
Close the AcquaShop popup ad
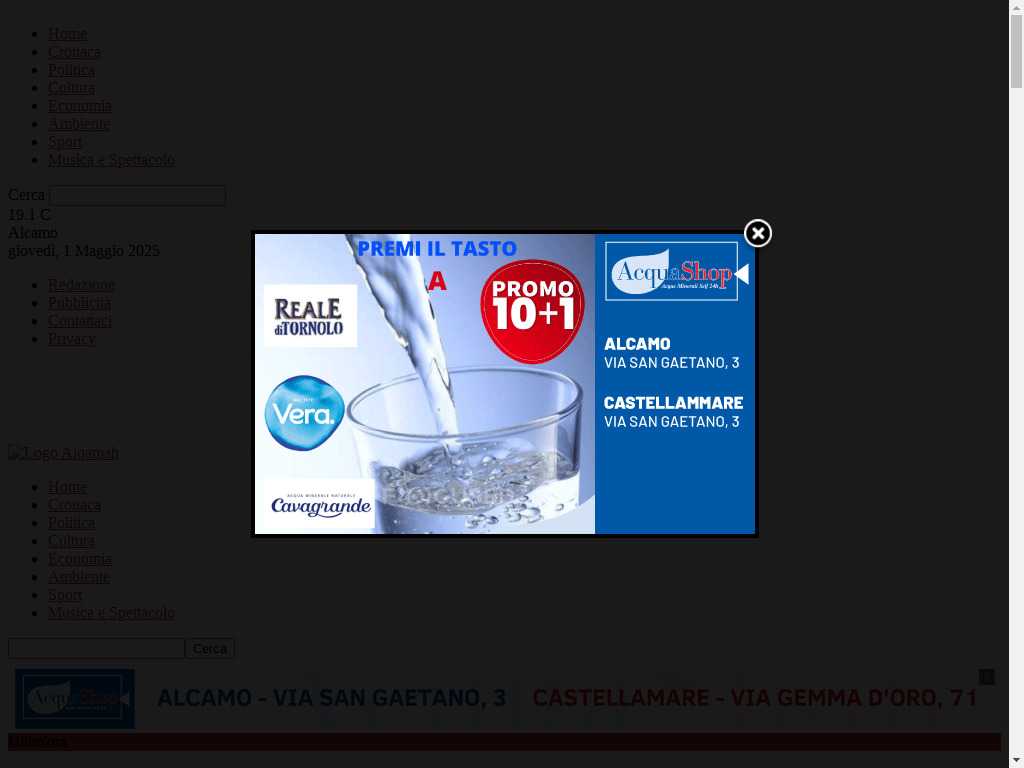point(758,233)
